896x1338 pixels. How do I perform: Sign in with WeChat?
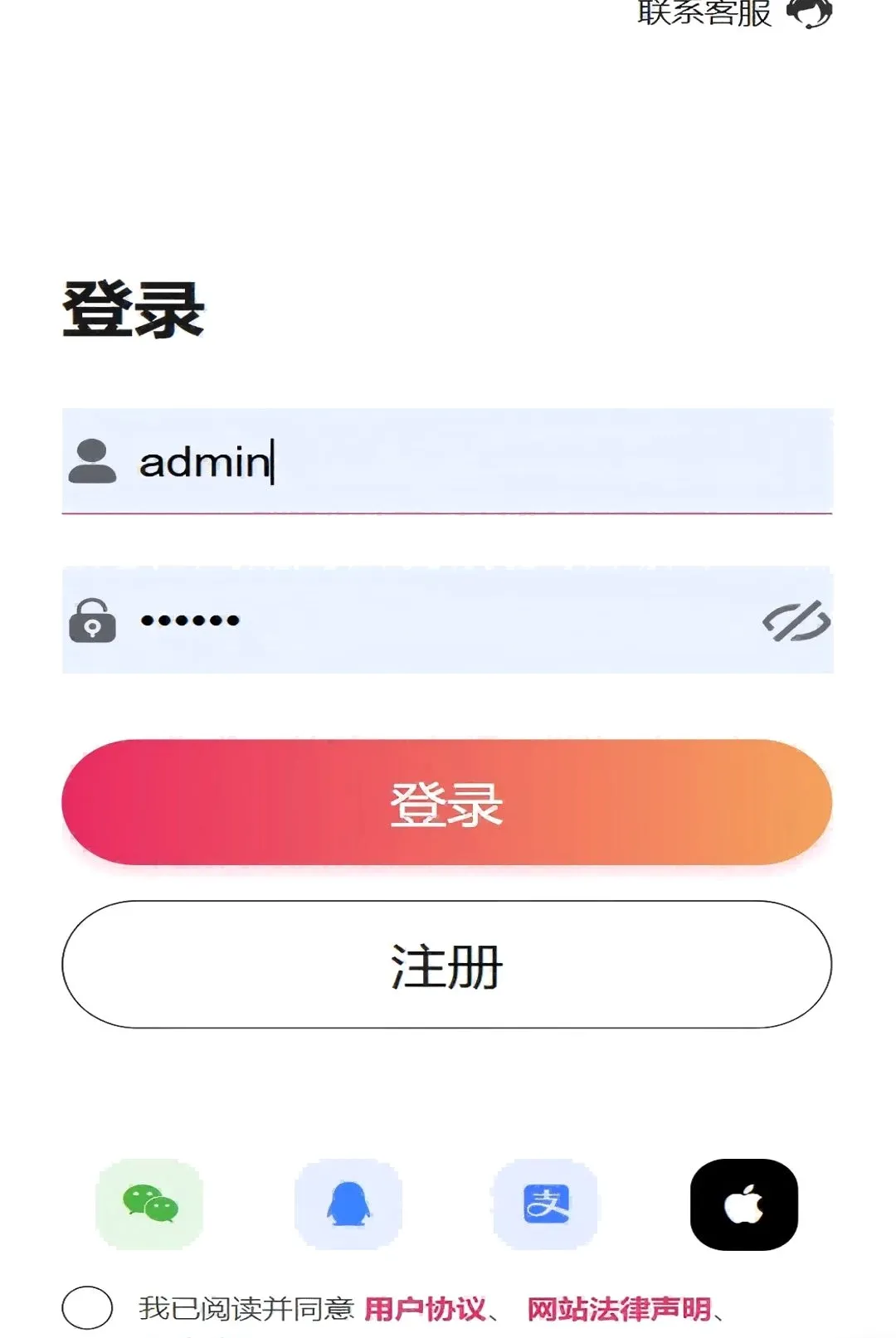pyautogui.click(x=150, y=1204)
